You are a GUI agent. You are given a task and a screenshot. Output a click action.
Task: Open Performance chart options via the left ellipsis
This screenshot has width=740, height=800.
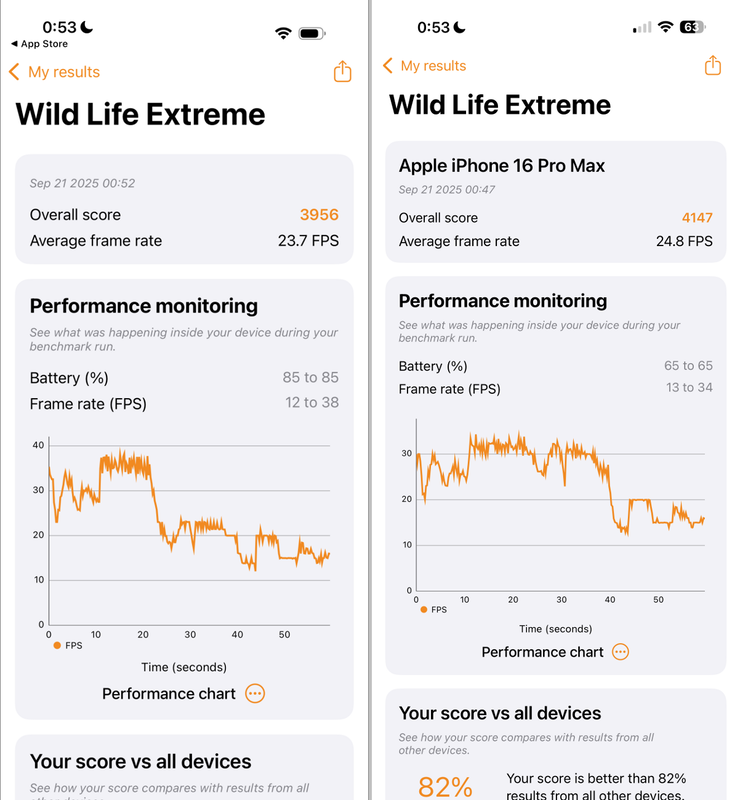[253, 693]
